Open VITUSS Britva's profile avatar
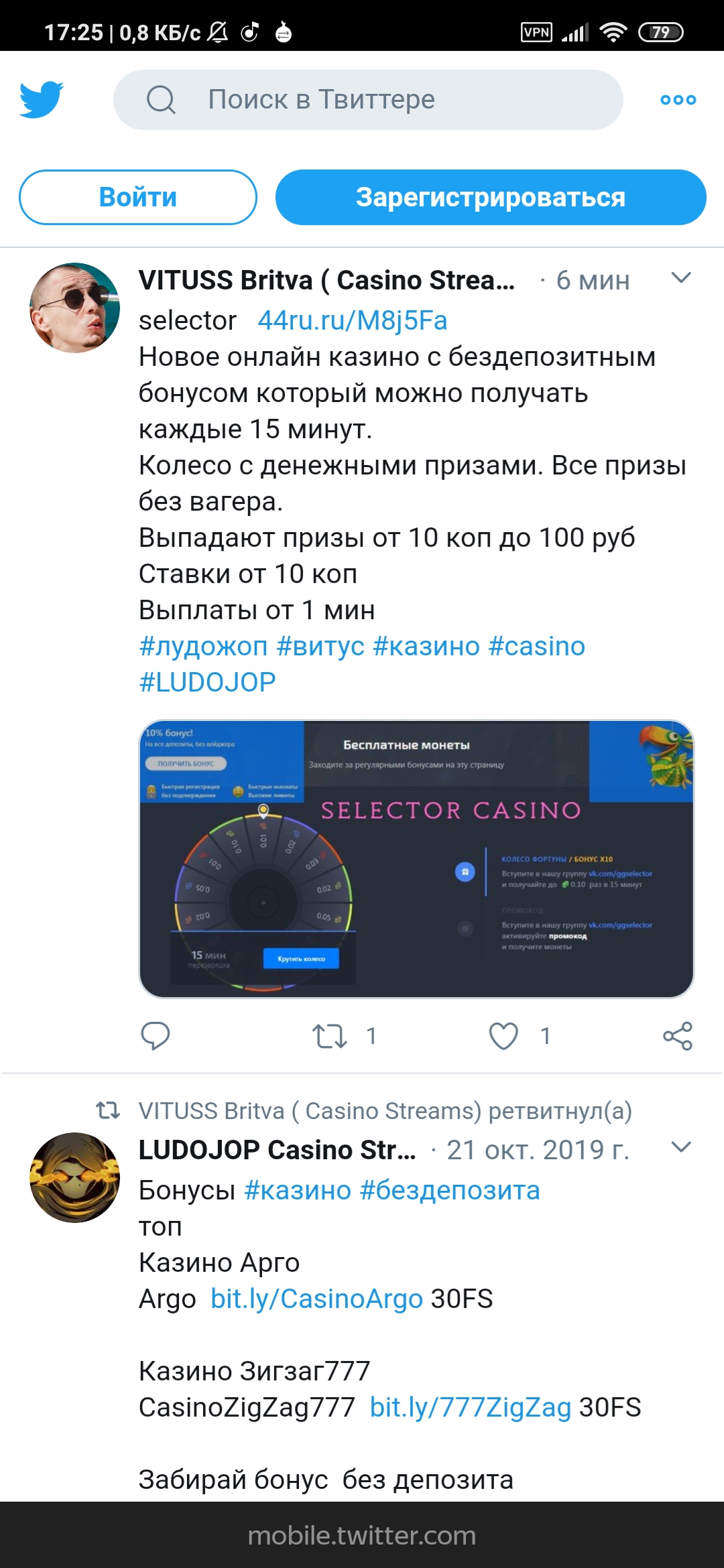The width and height of the screenshot is (724, 1568). [x=75, y=308]
